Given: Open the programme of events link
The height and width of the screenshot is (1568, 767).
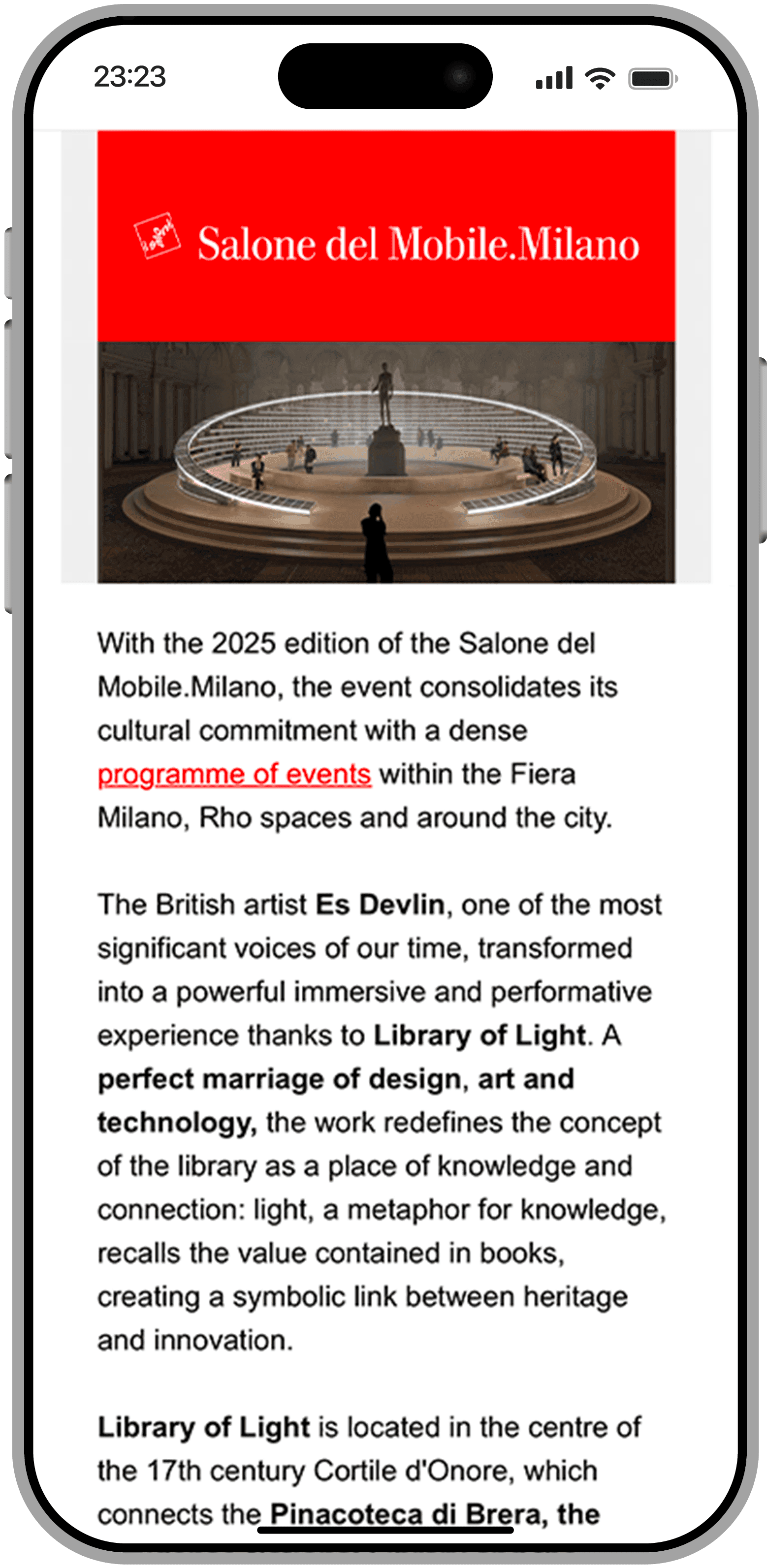Looking at the screenshot, I should tap(234, 775).
